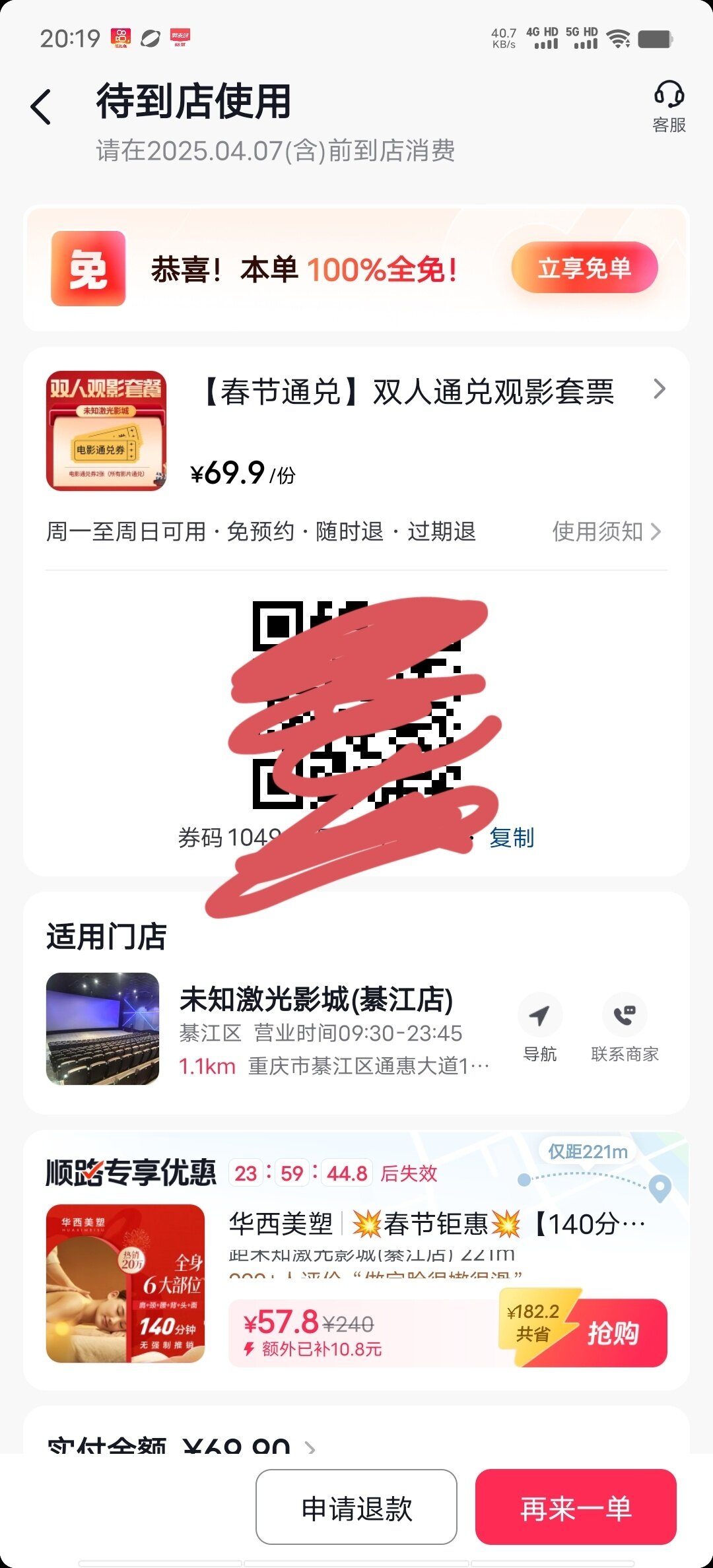Open the 双人通兑观影套票 deal details
This screenshot has height=1568, width=713.
[409, 392]
